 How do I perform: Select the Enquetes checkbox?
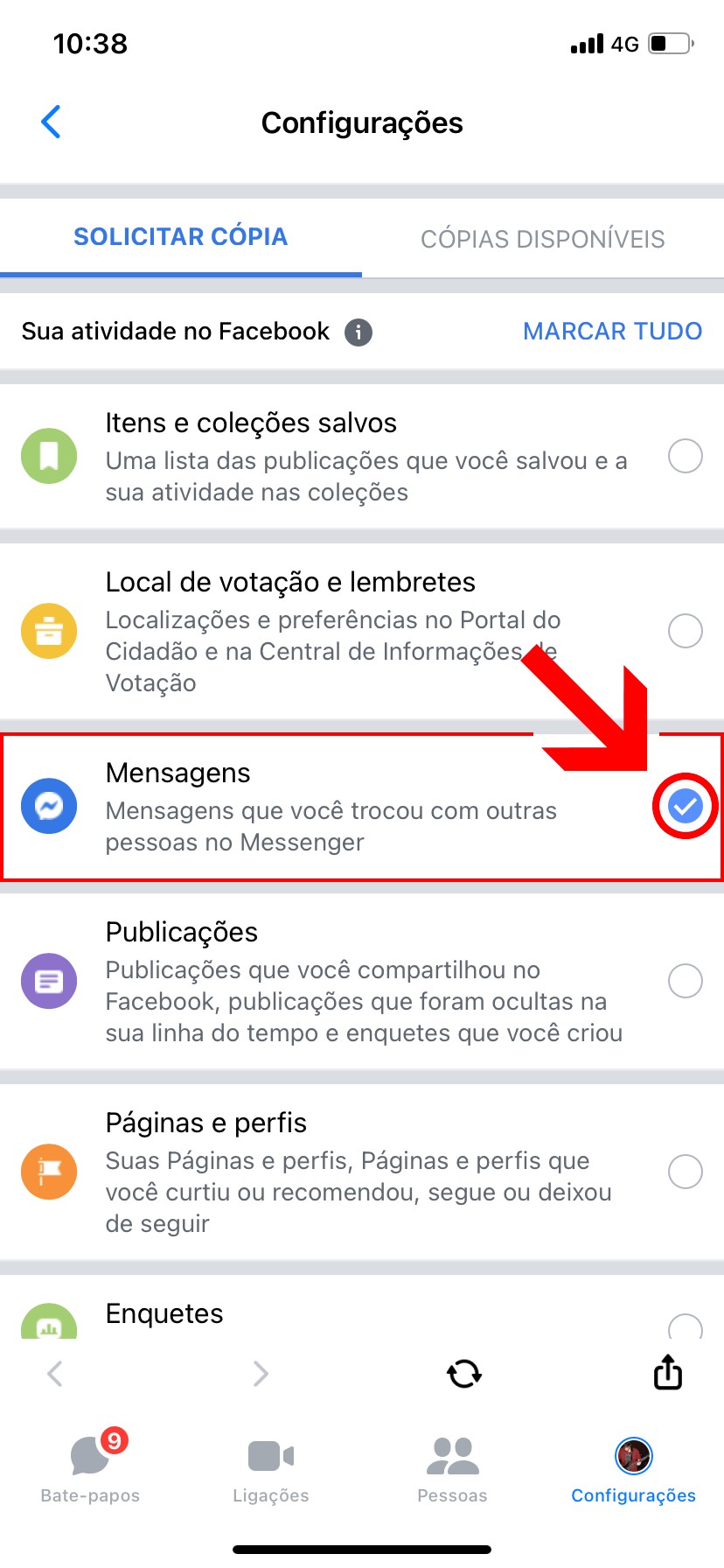pyautogui.click(x=685, y=1327)
